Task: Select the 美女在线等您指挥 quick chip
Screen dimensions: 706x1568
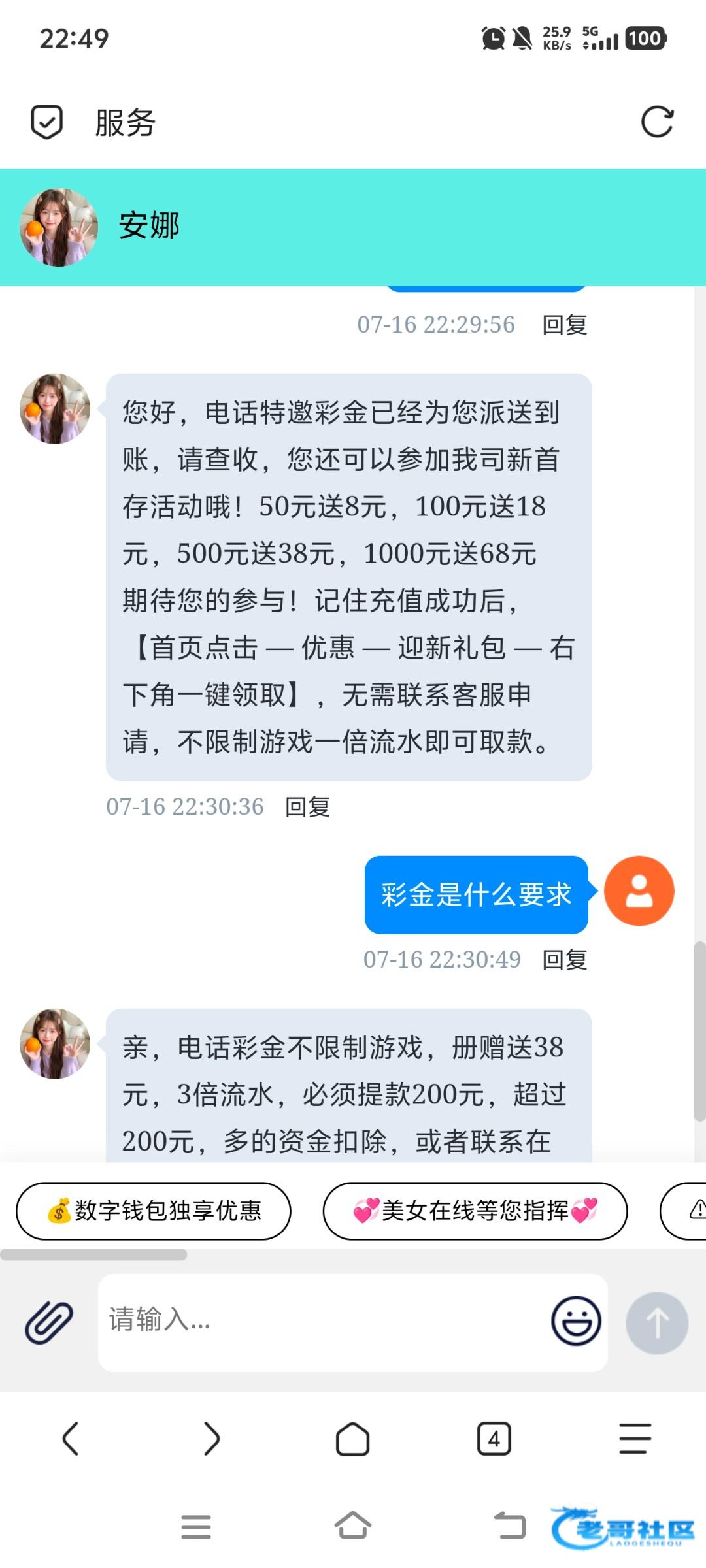Action: (x=475, y=1211)
